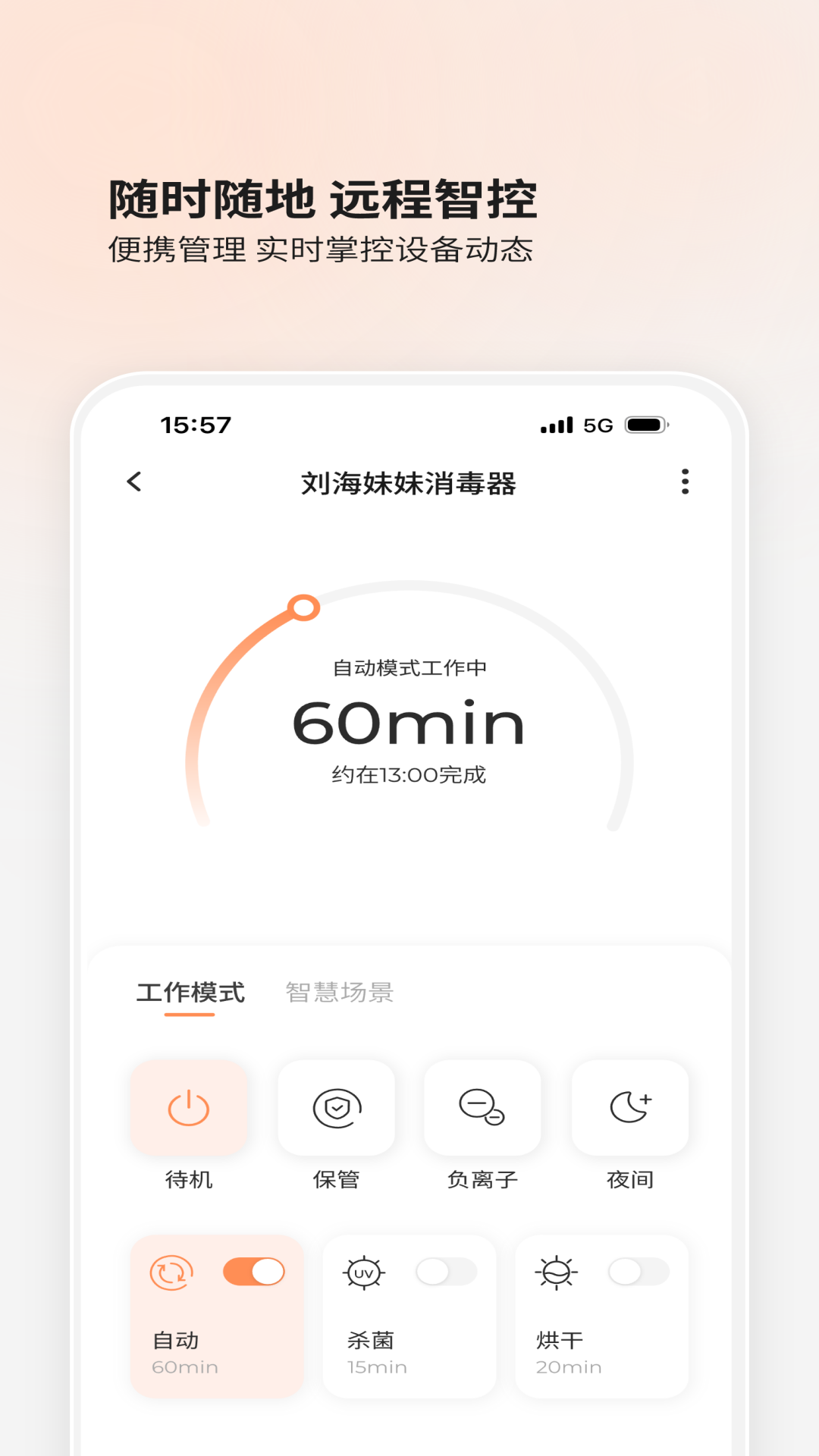Select the 工作模式 tab
Screen dimensions: 819x1456
pos(190,992)
